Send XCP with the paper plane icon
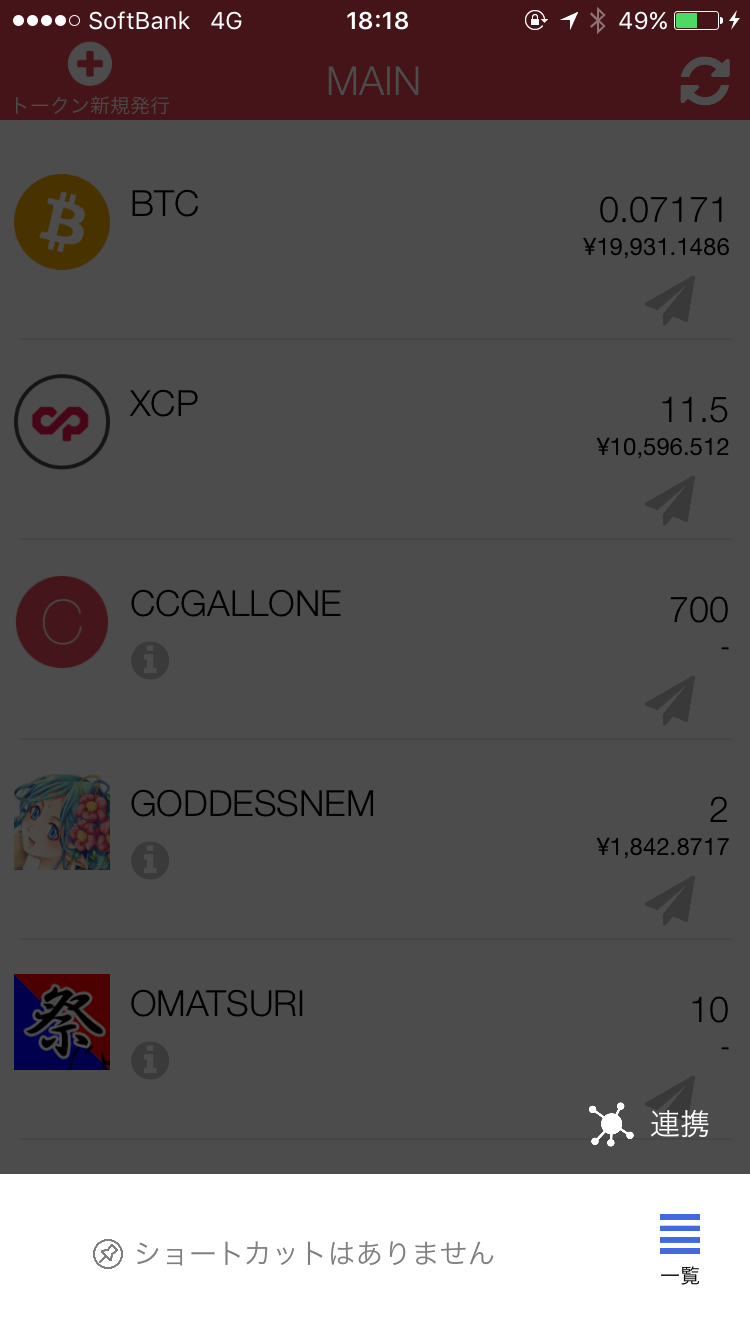Screen dimensions: 750x1334 [670, 500]
